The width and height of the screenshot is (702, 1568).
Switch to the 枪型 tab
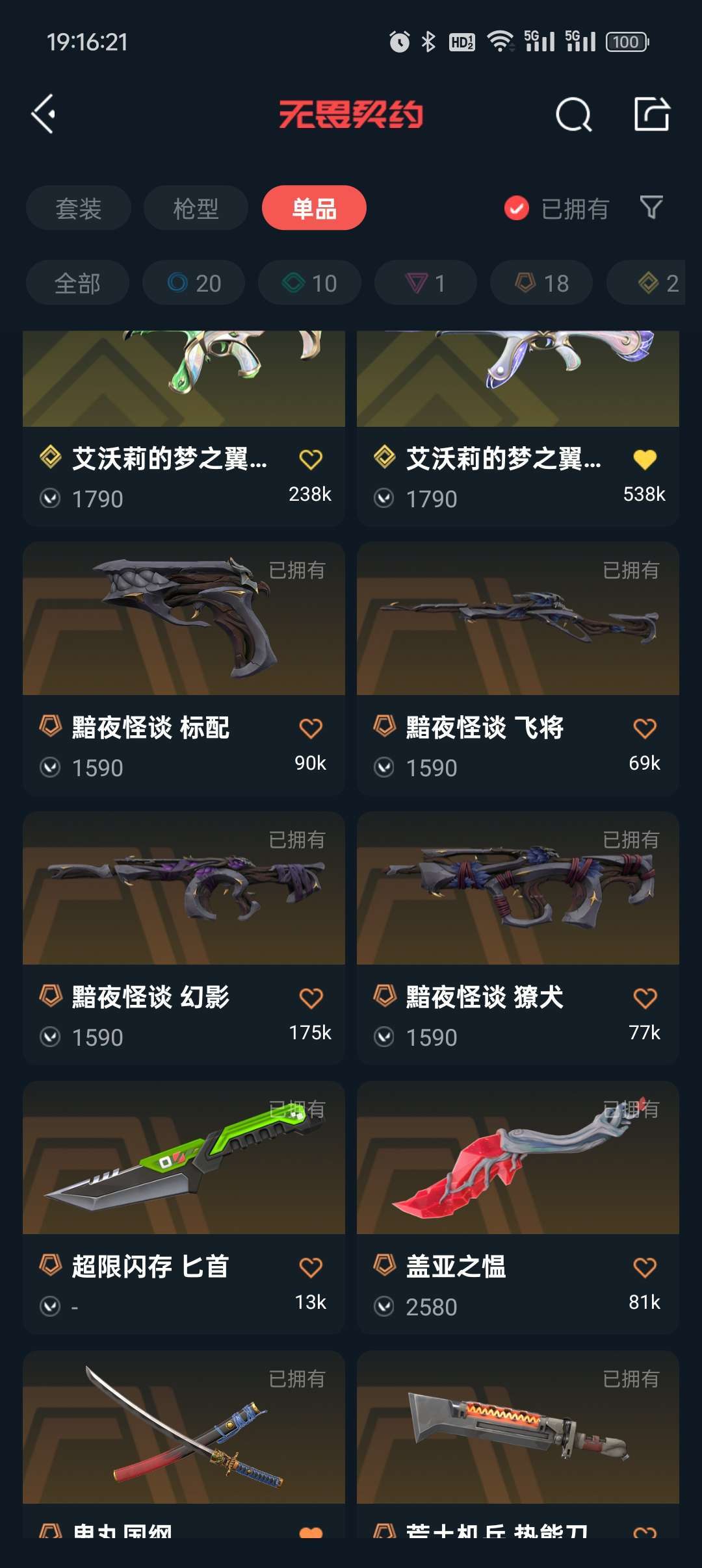click(x=196, y=209)
